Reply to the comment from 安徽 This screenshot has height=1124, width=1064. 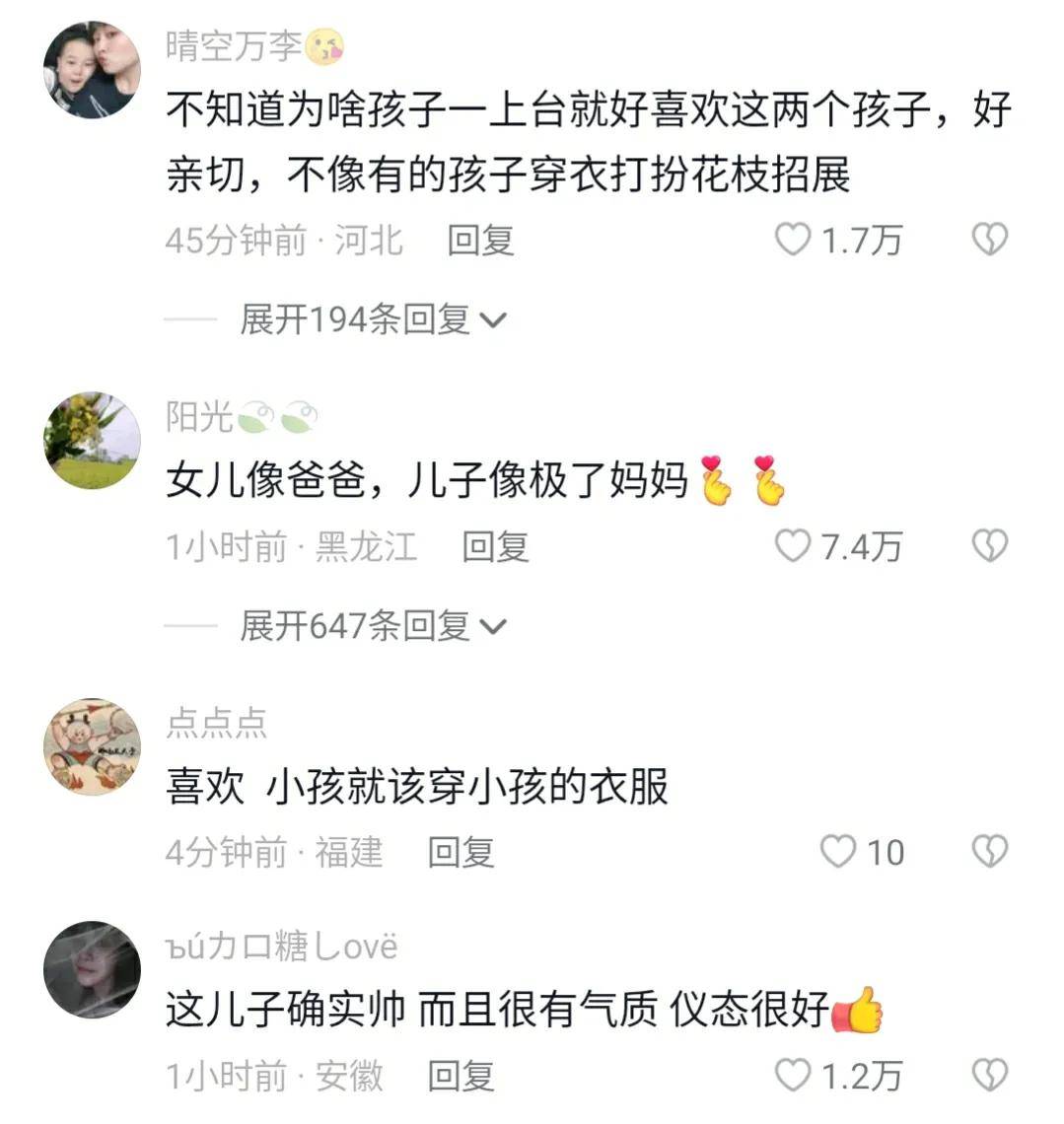[460, 1076]
